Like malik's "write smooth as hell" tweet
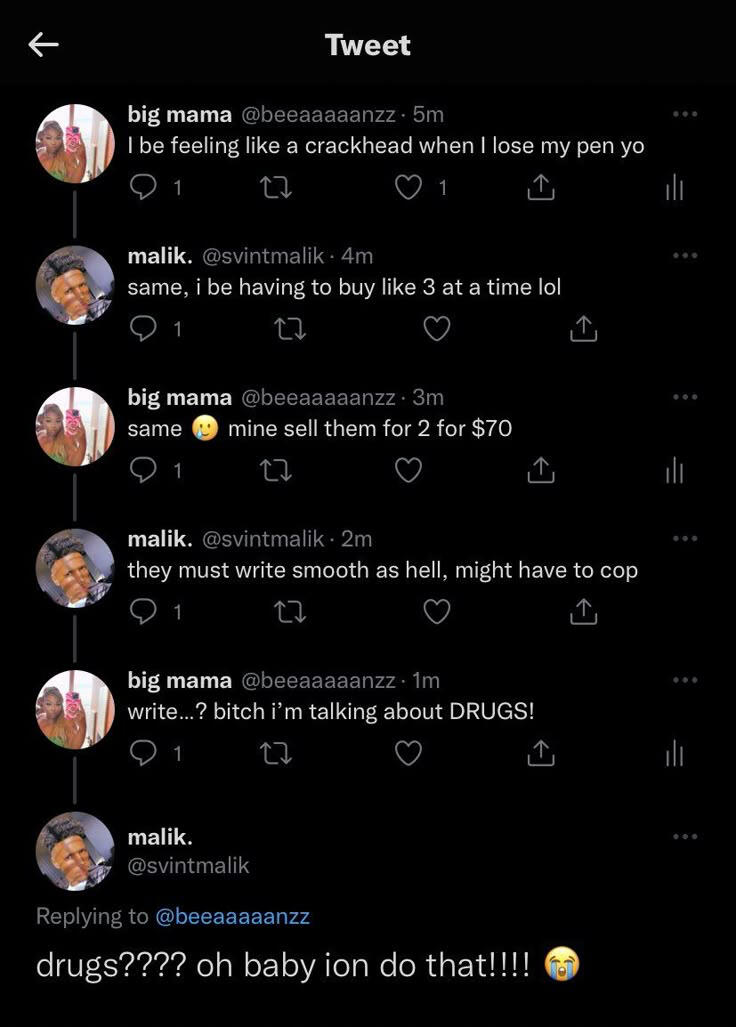This screenshot has height=1027, width=736. 437,611
